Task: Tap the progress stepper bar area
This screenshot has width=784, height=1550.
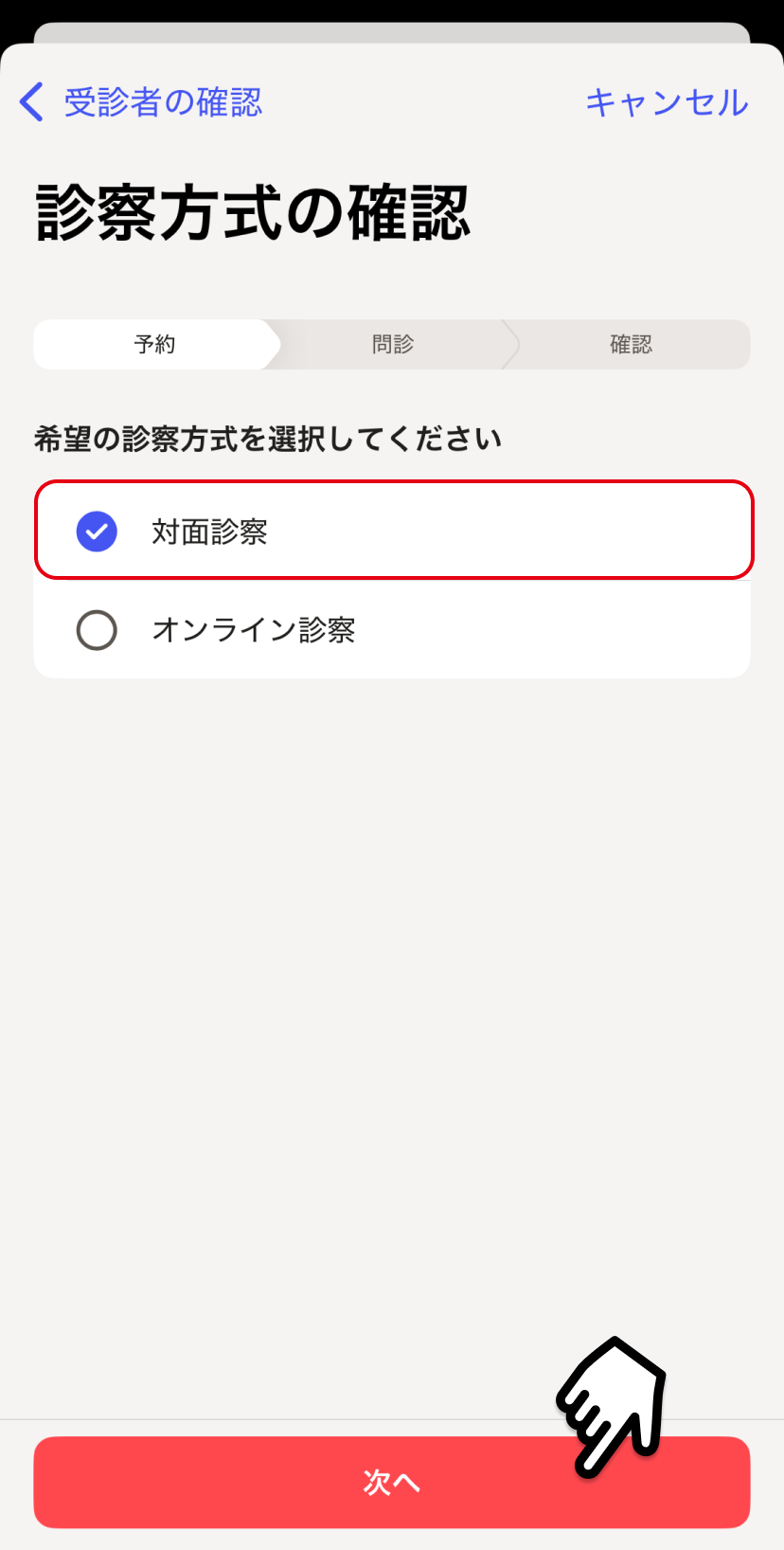Action: (x=392, y=344)
